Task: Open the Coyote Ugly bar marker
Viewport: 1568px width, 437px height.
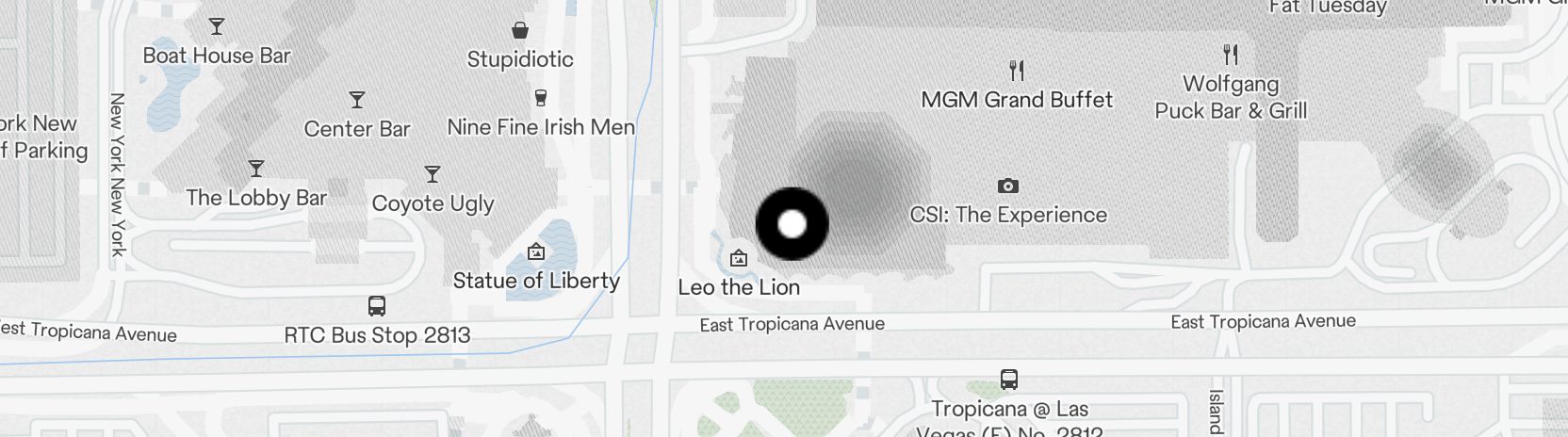Action: click(x=433, y=175)
